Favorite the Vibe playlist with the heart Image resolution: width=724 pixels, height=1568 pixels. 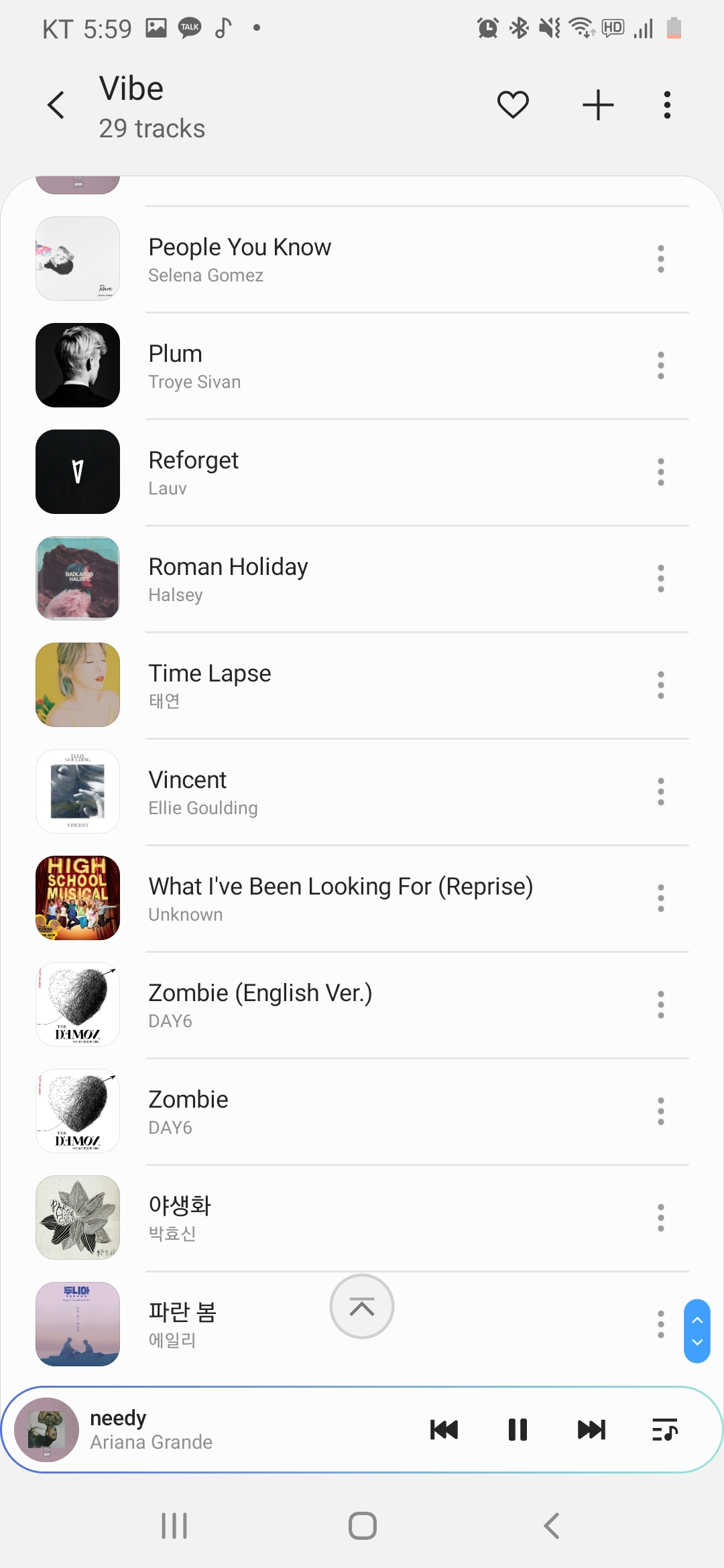pyautogui.click(x=513, y=105)
